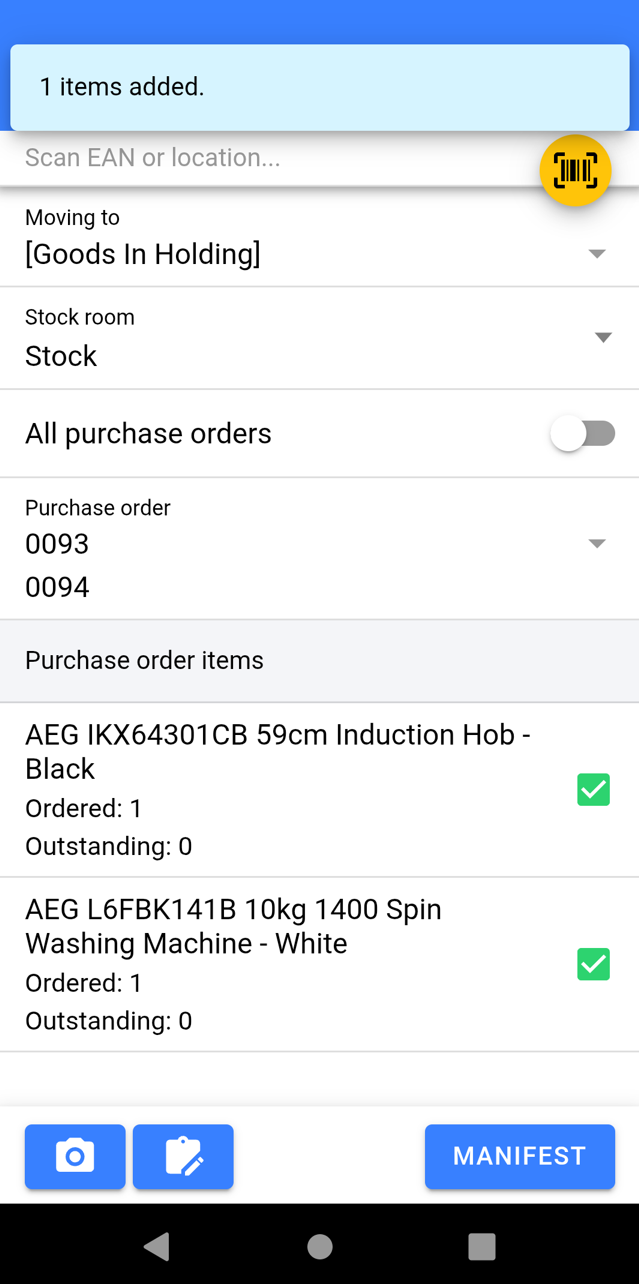639x1284 pixels.
Task: Go to the Android home screen
Action: pos(320,1246)
